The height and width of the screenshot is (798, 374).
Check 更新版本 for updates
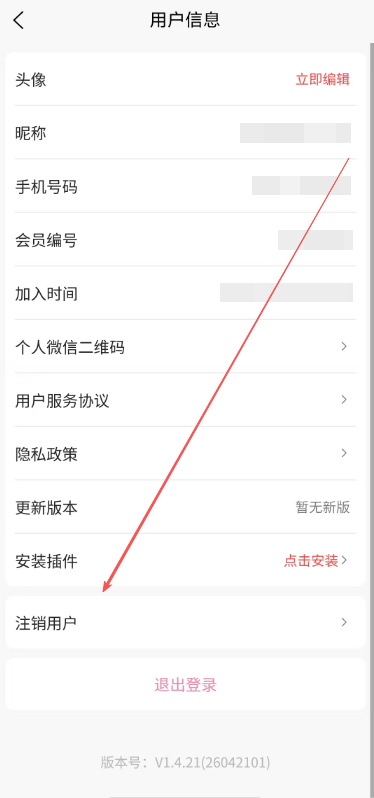186,507
